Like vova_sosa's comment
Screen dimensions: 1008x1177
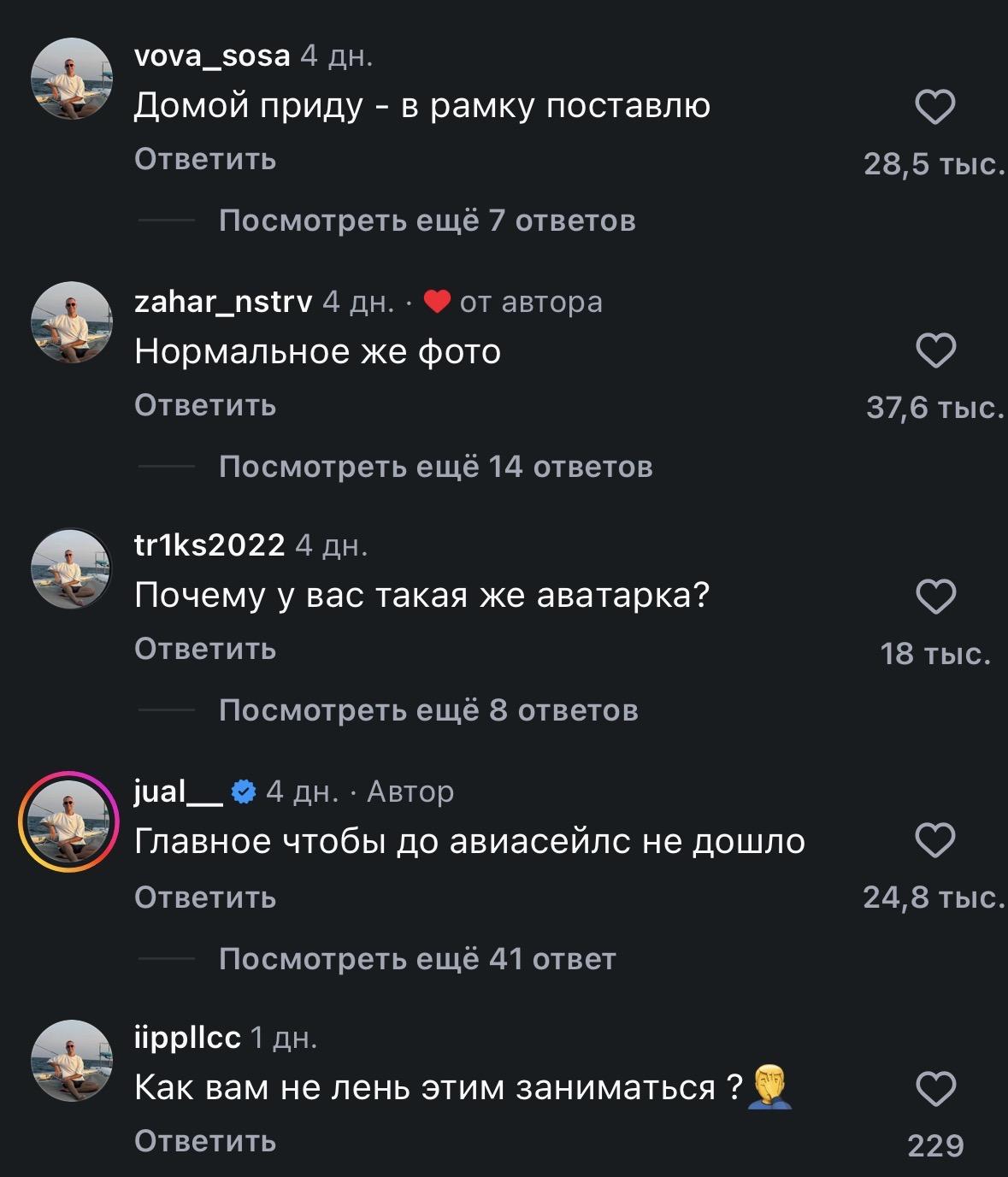click(934, 108)
